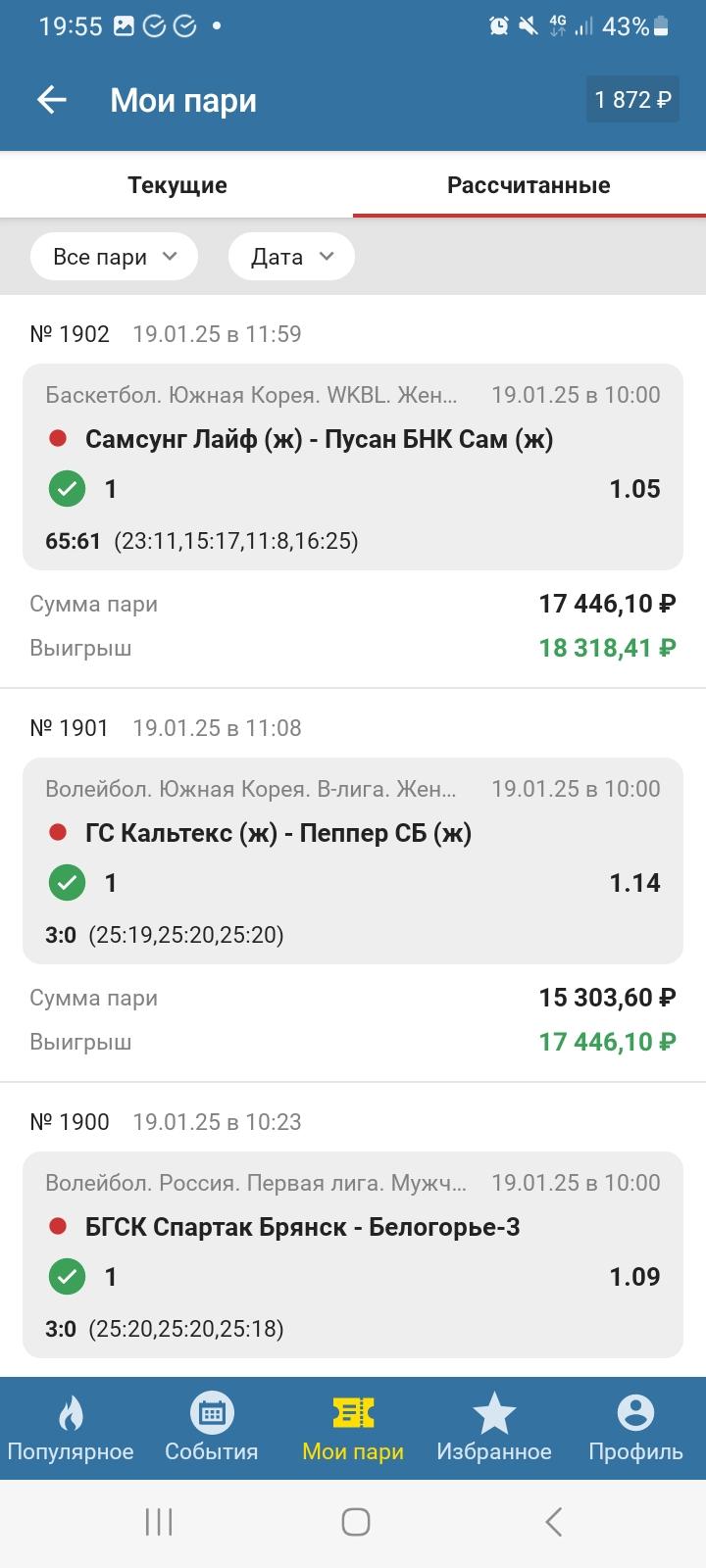
Task: Go back using the top arrow
Action: pyautogui.click(x=51, y=99)
